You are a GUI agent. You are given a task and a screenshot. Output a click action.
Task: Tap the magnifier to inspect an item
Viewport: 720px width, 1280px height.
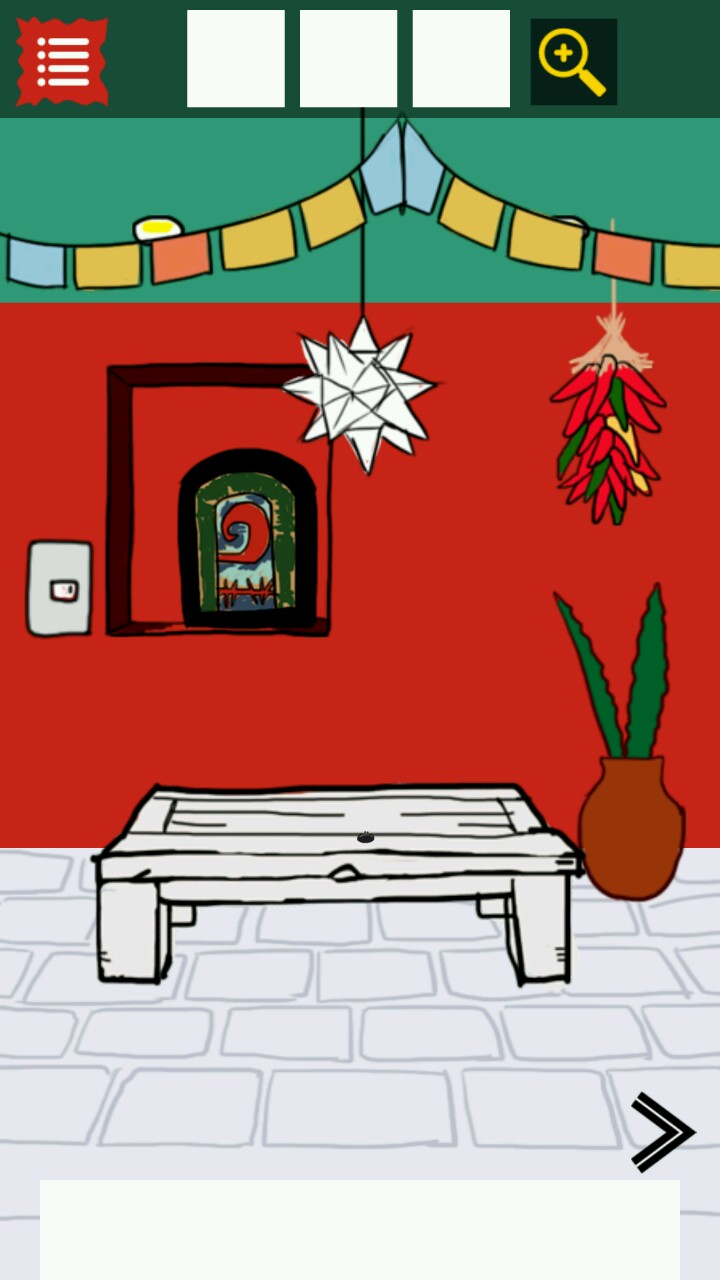tap(573, 61)
